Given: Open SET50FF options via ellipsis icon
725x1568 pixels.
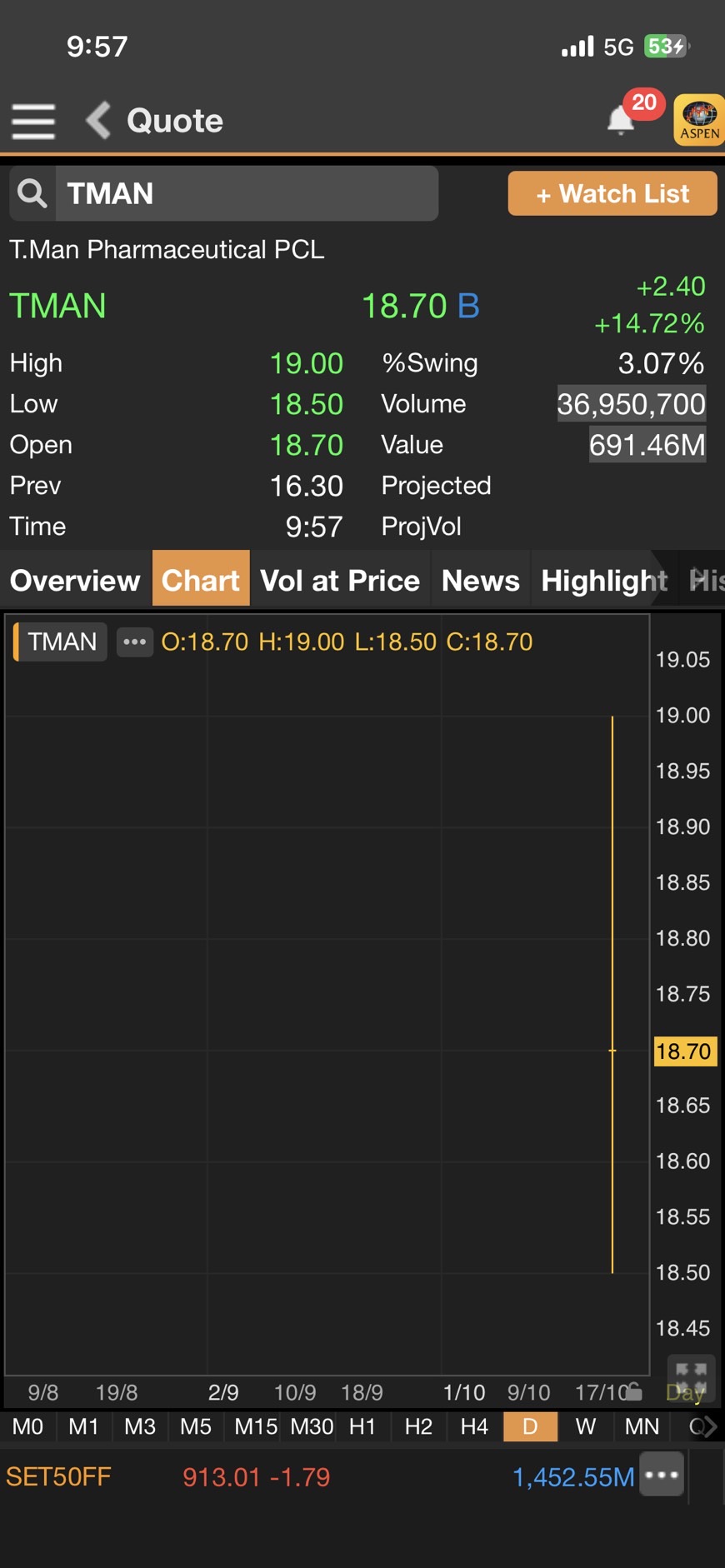Looking at the screenshot, I should [x=660, y=1475].
